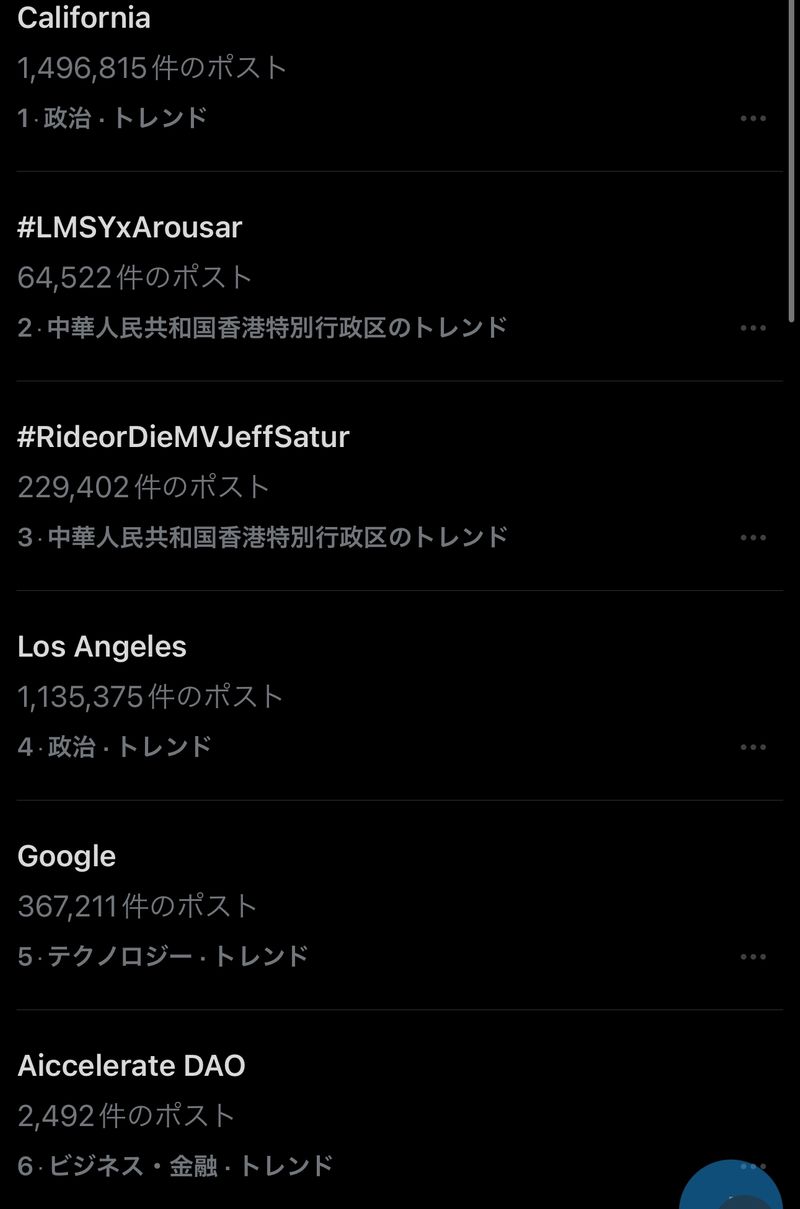Open more options for Google trend

coord(753,957)
